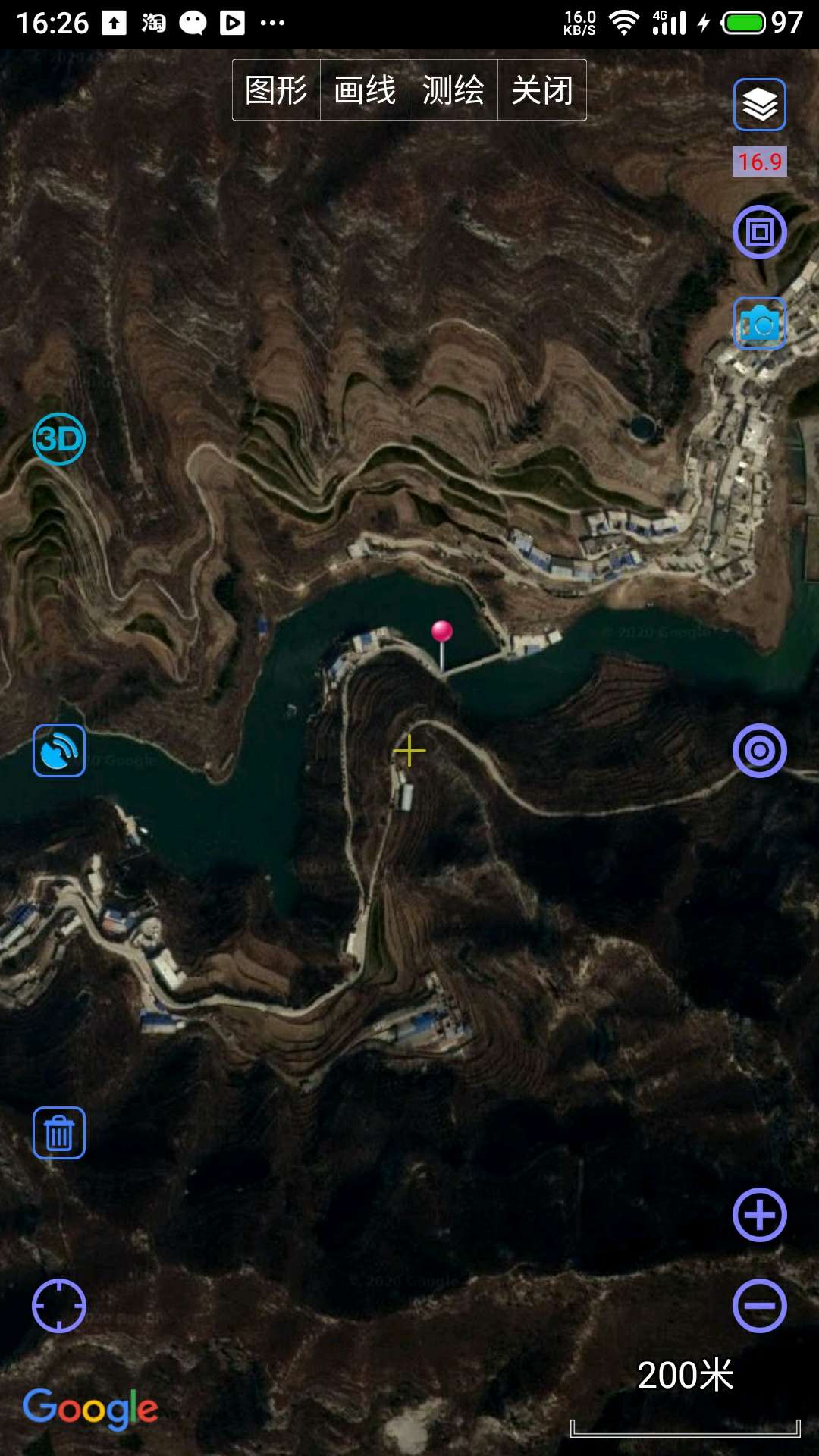The image size is (819, 1456).
Task: Center map on my current location
Action: 59,1306
